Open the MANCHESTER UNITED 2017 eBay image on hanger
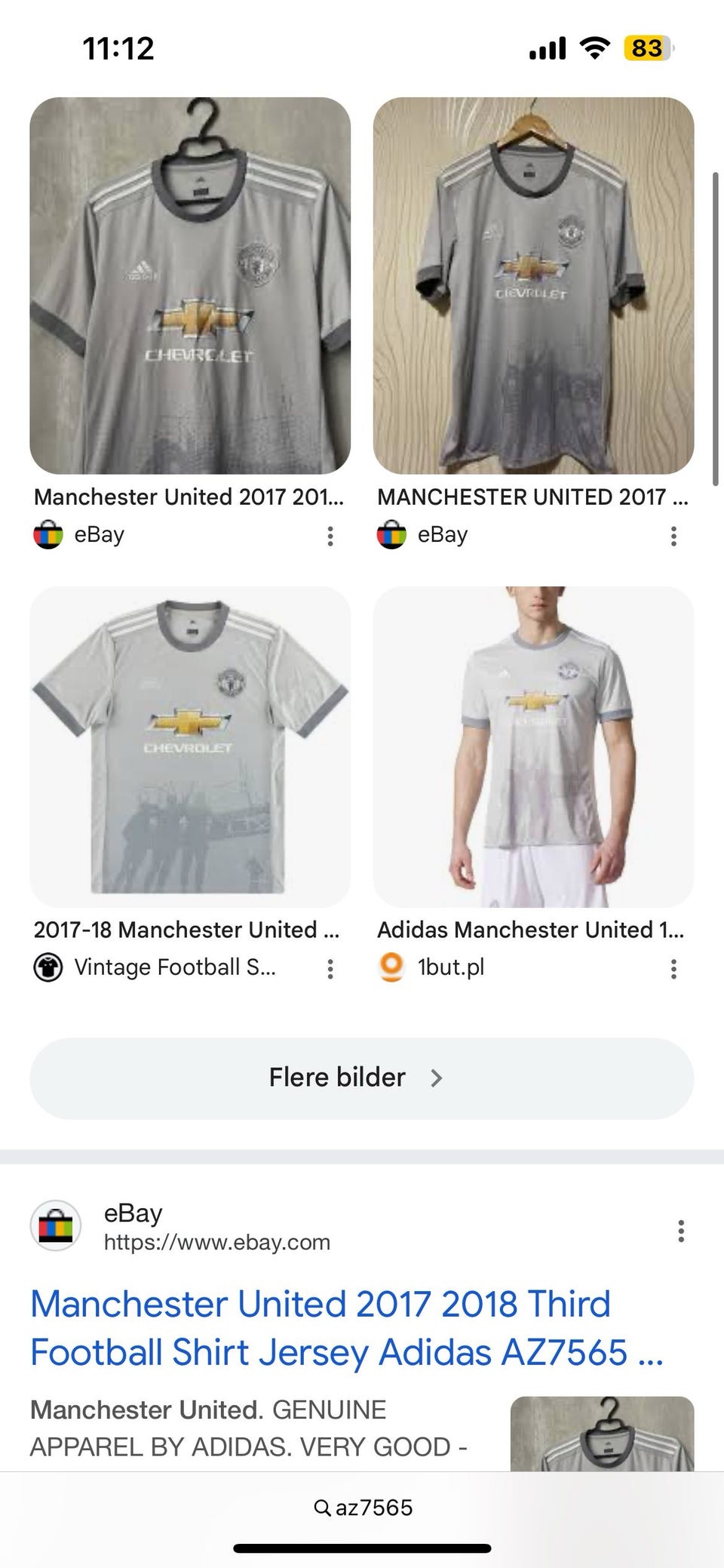Screen dimensions: 724x1568 tap(533, 286)
